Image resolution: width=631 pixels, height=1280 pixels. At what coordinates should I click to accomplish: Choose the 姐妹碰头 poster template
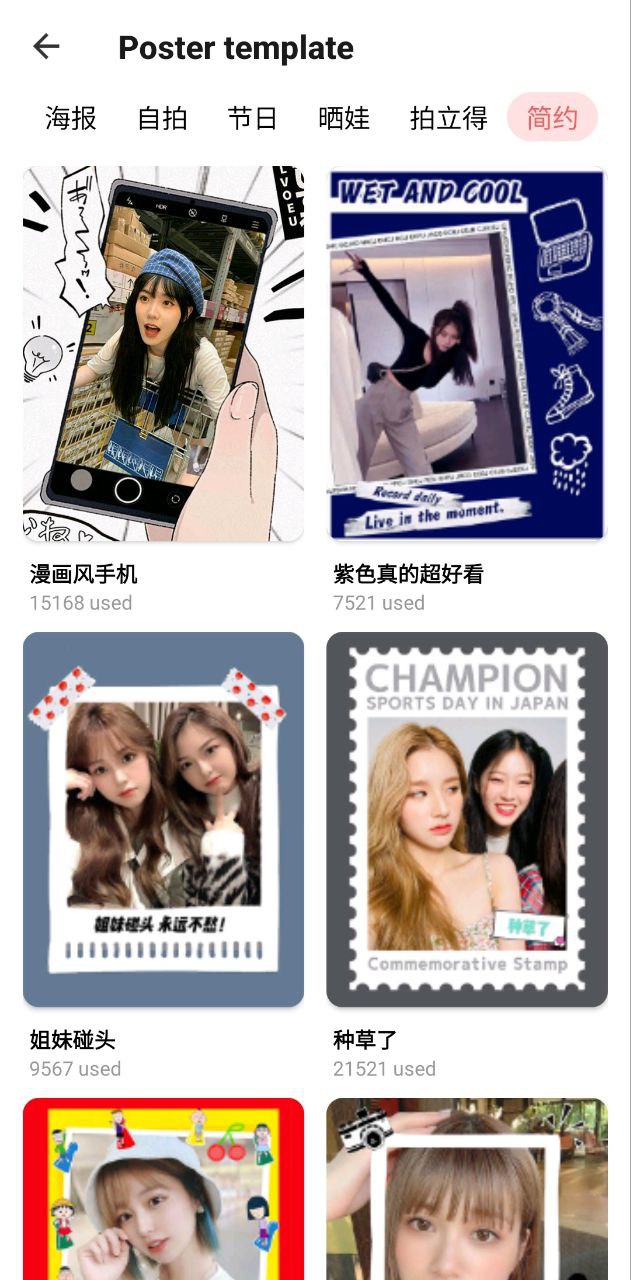click(163, 819)
